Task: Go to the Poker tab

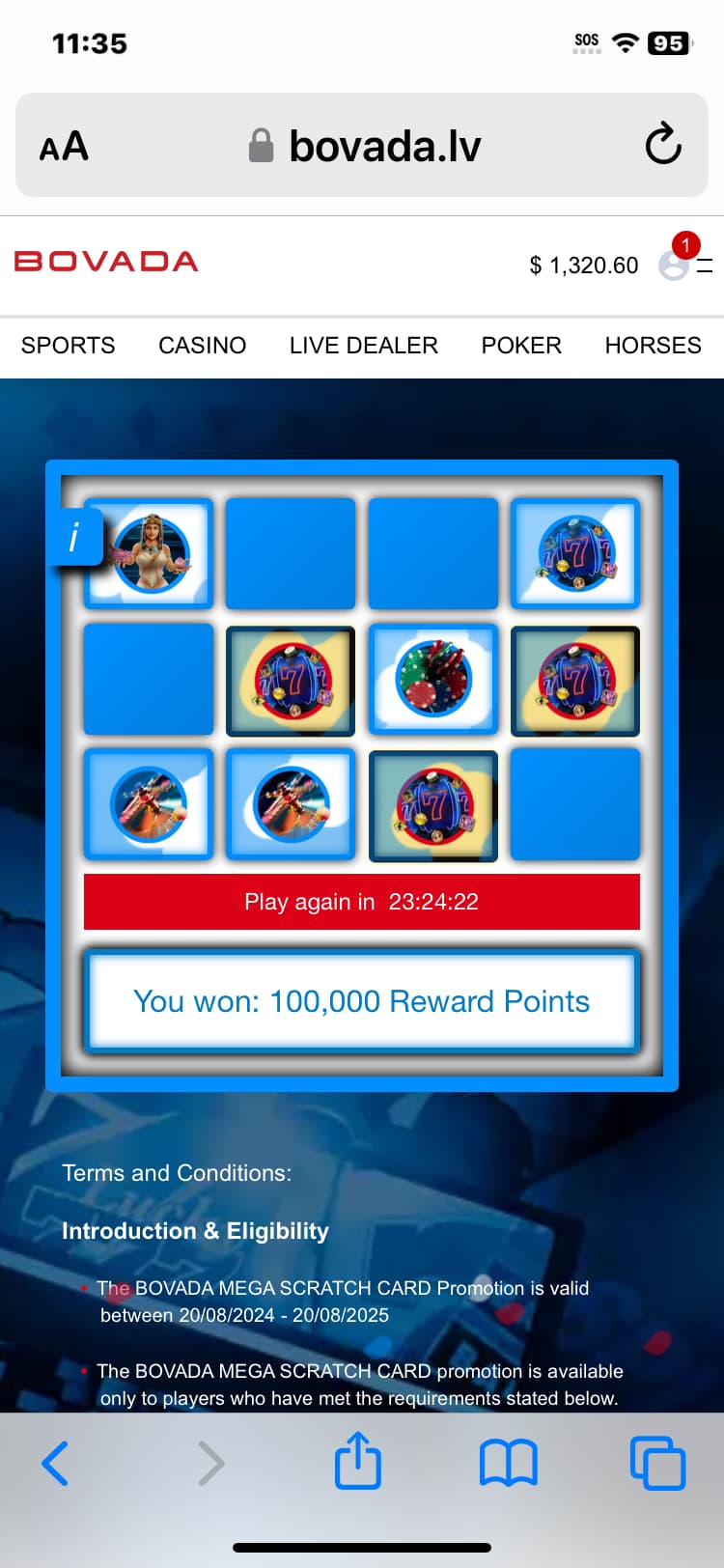Action: [521, 346]
